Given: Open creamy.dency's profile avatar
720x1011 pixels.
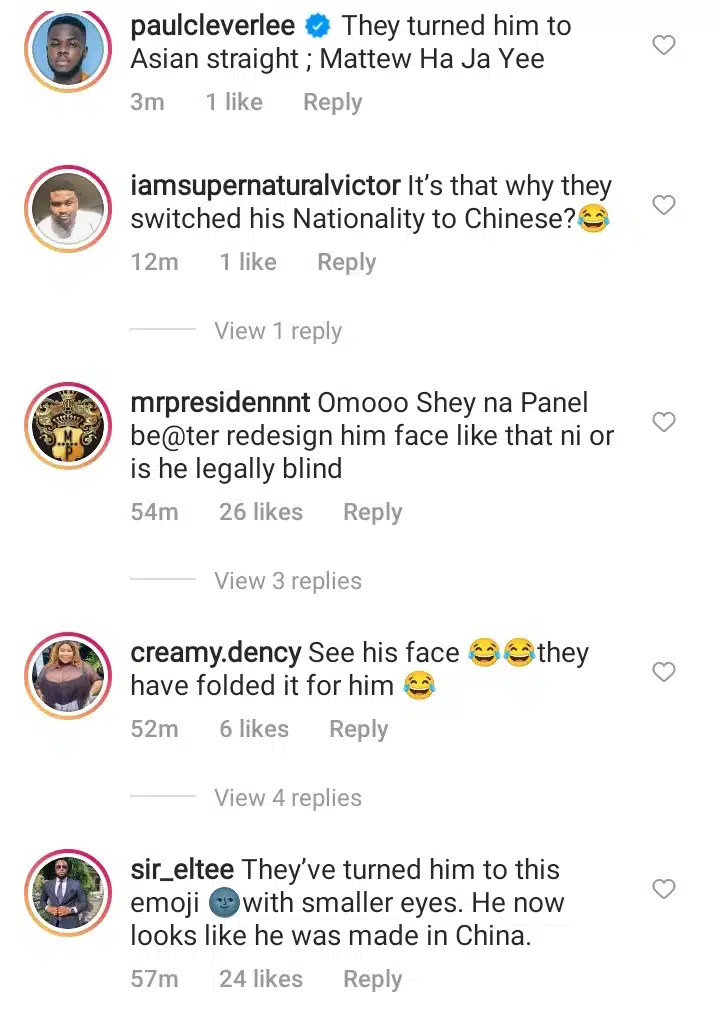Looking at the screenshot, I should (x=68, y=676).
